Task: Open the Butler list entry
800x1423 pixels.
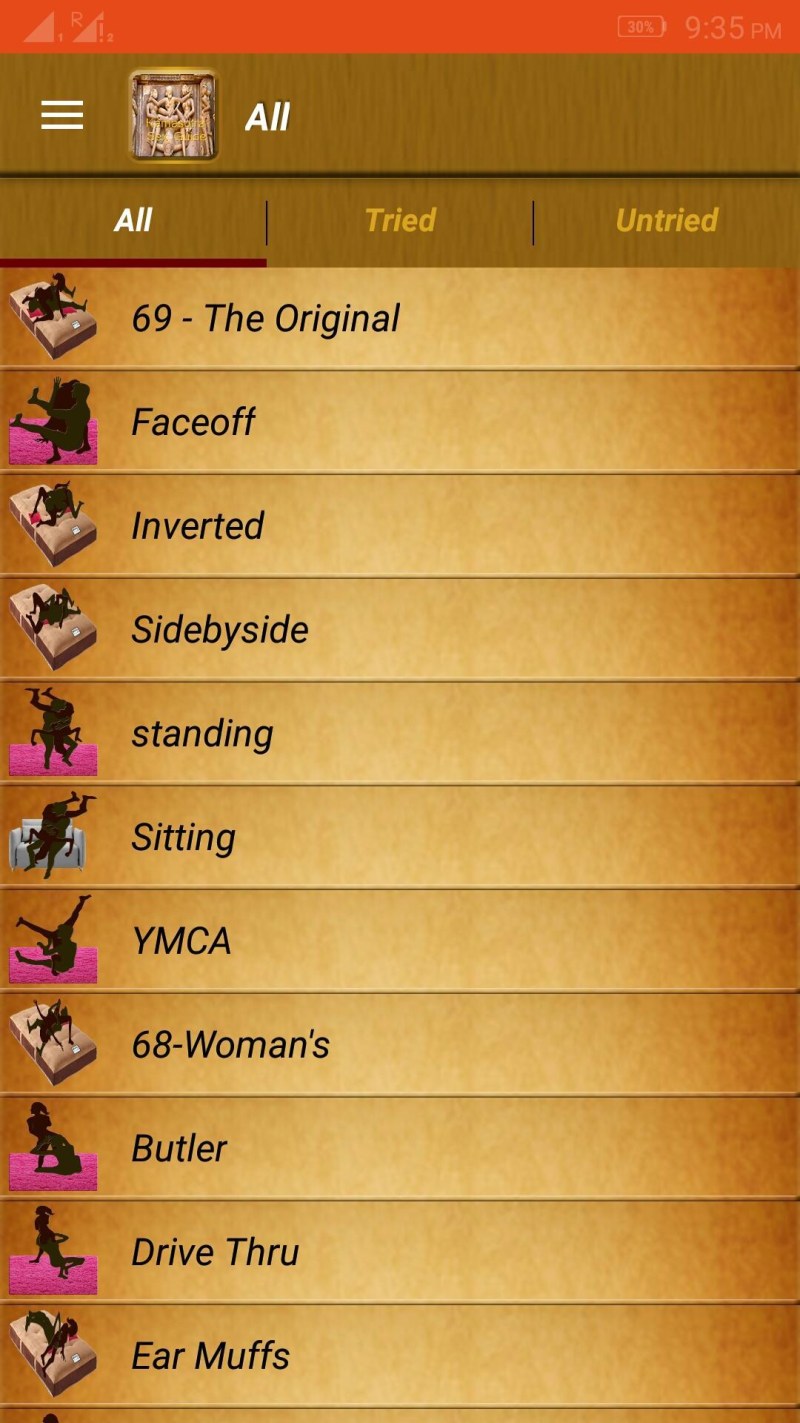Action: 400,1149
